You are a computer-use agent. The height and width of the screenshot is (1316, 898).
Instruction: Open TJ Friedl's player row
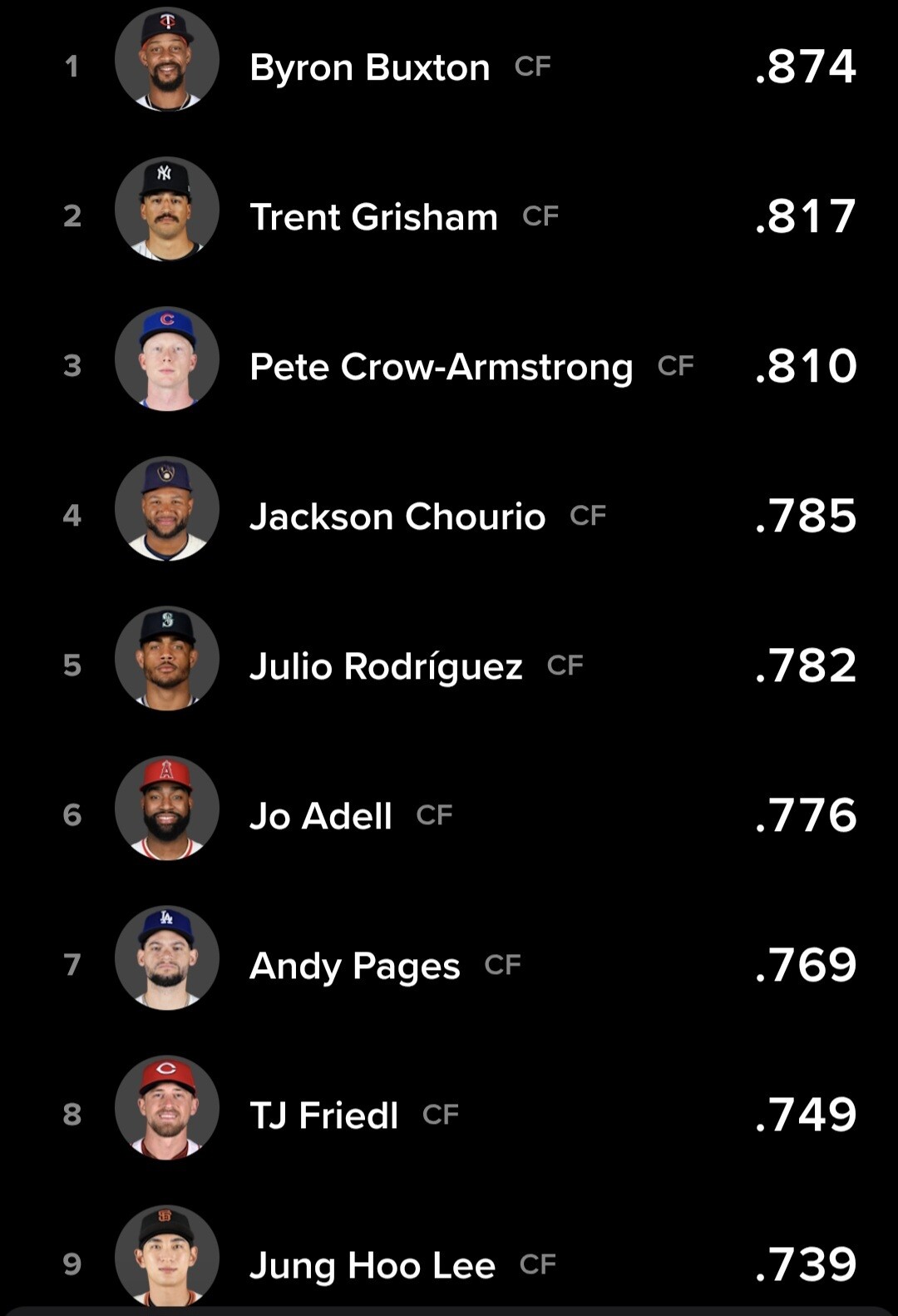click(324, 1116)
